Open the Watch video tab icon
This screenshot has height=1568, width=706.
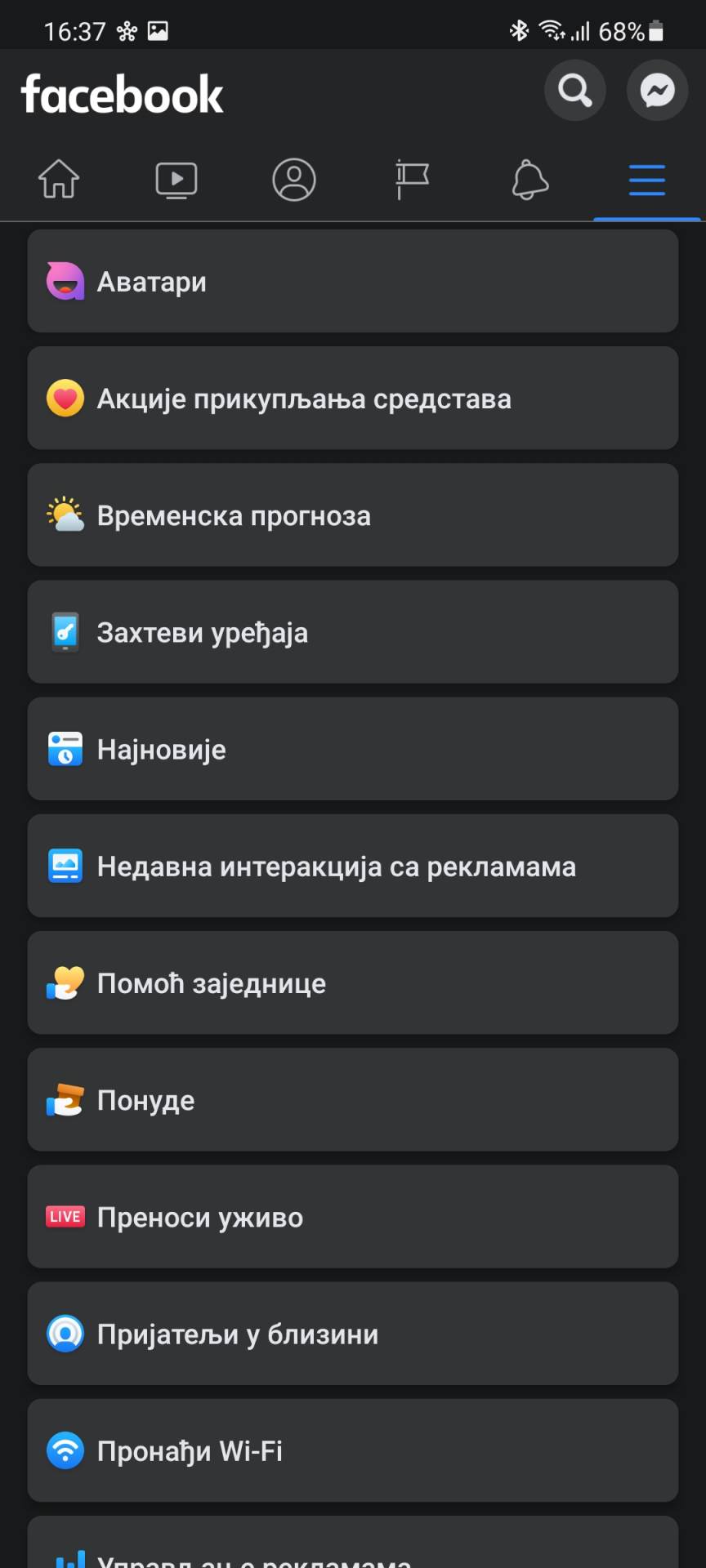click(x=176, y=180)
